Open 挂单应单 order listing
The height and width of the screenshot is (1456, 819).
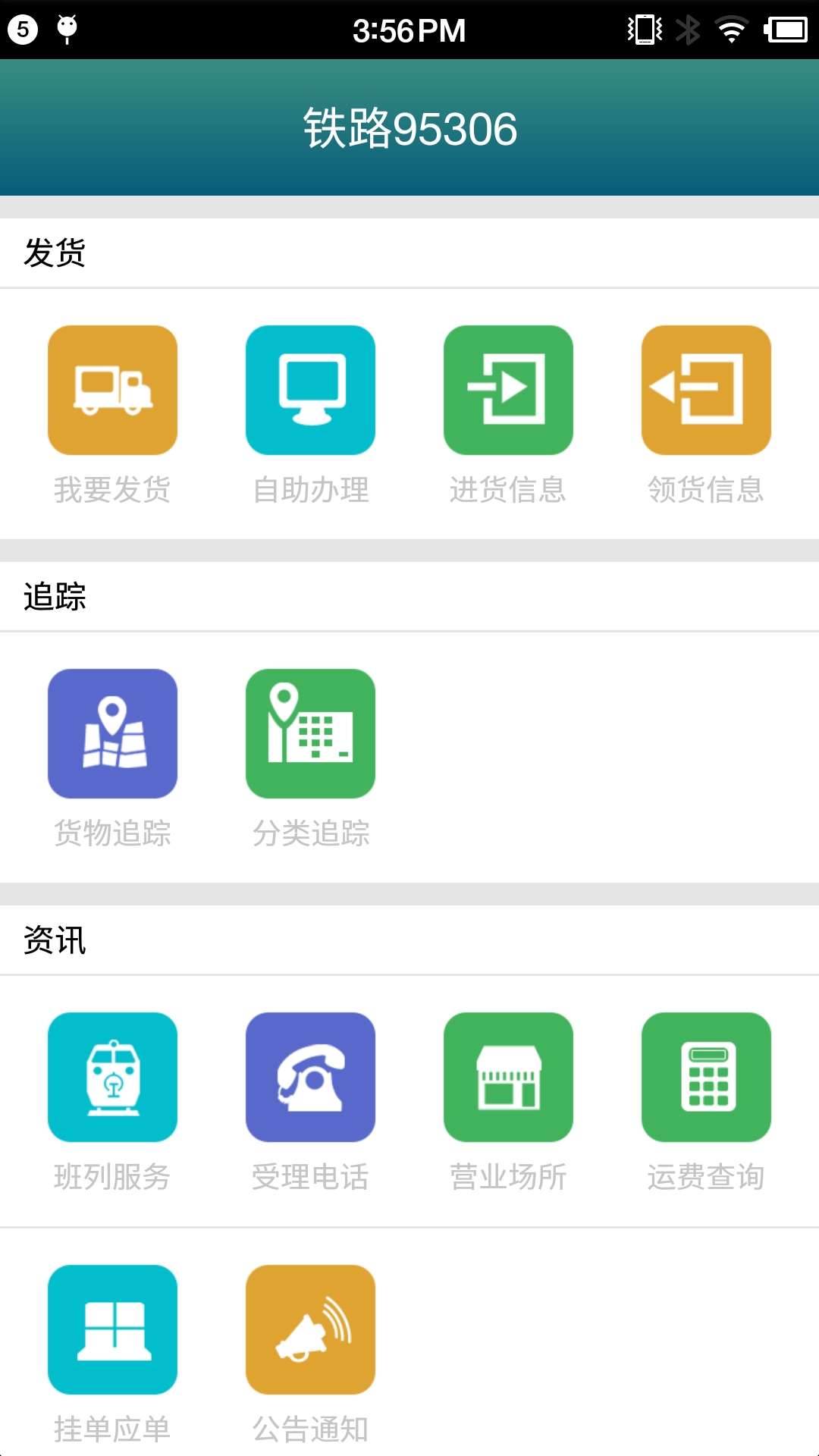pos(112,1330)
